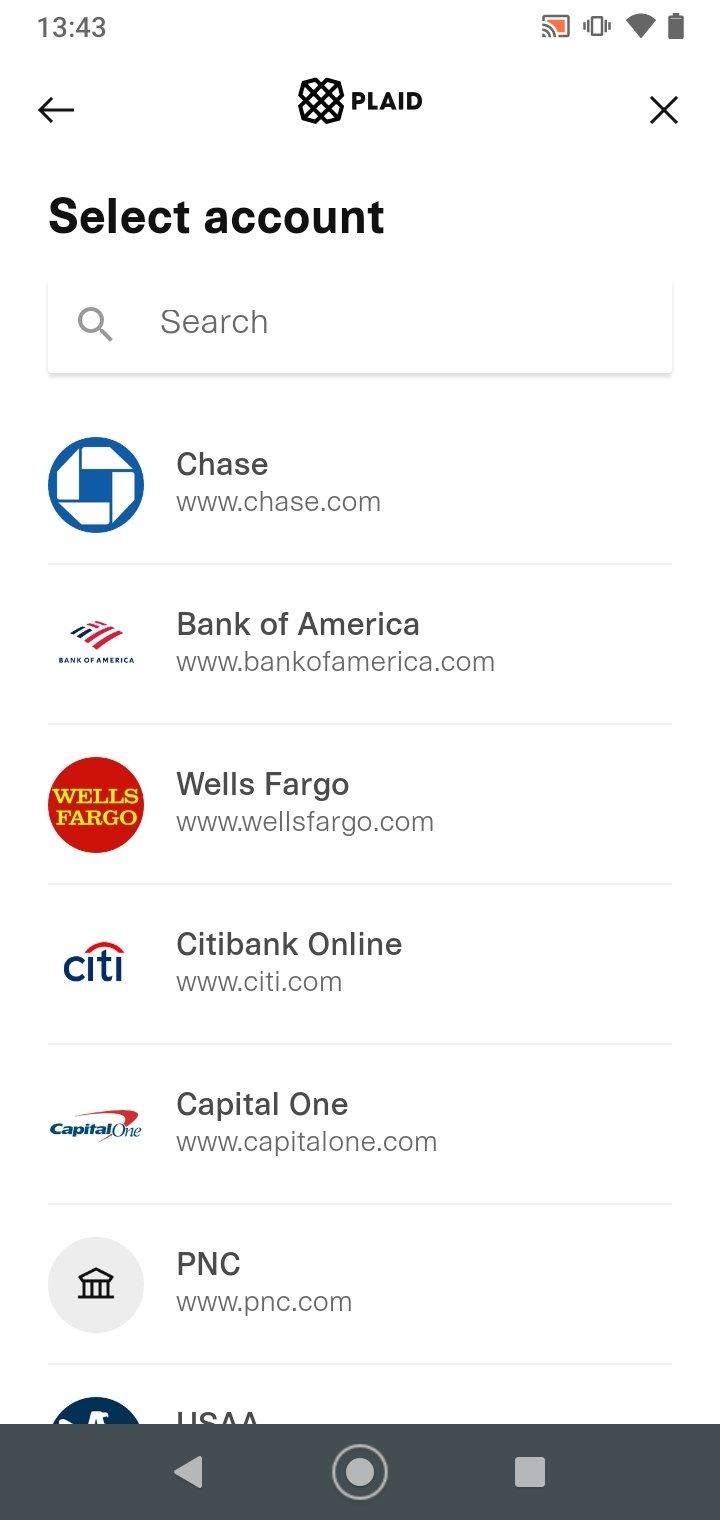Go back using the top-left arrow
The width and height of the screenshot is (720, 1520).
[56, 109]
